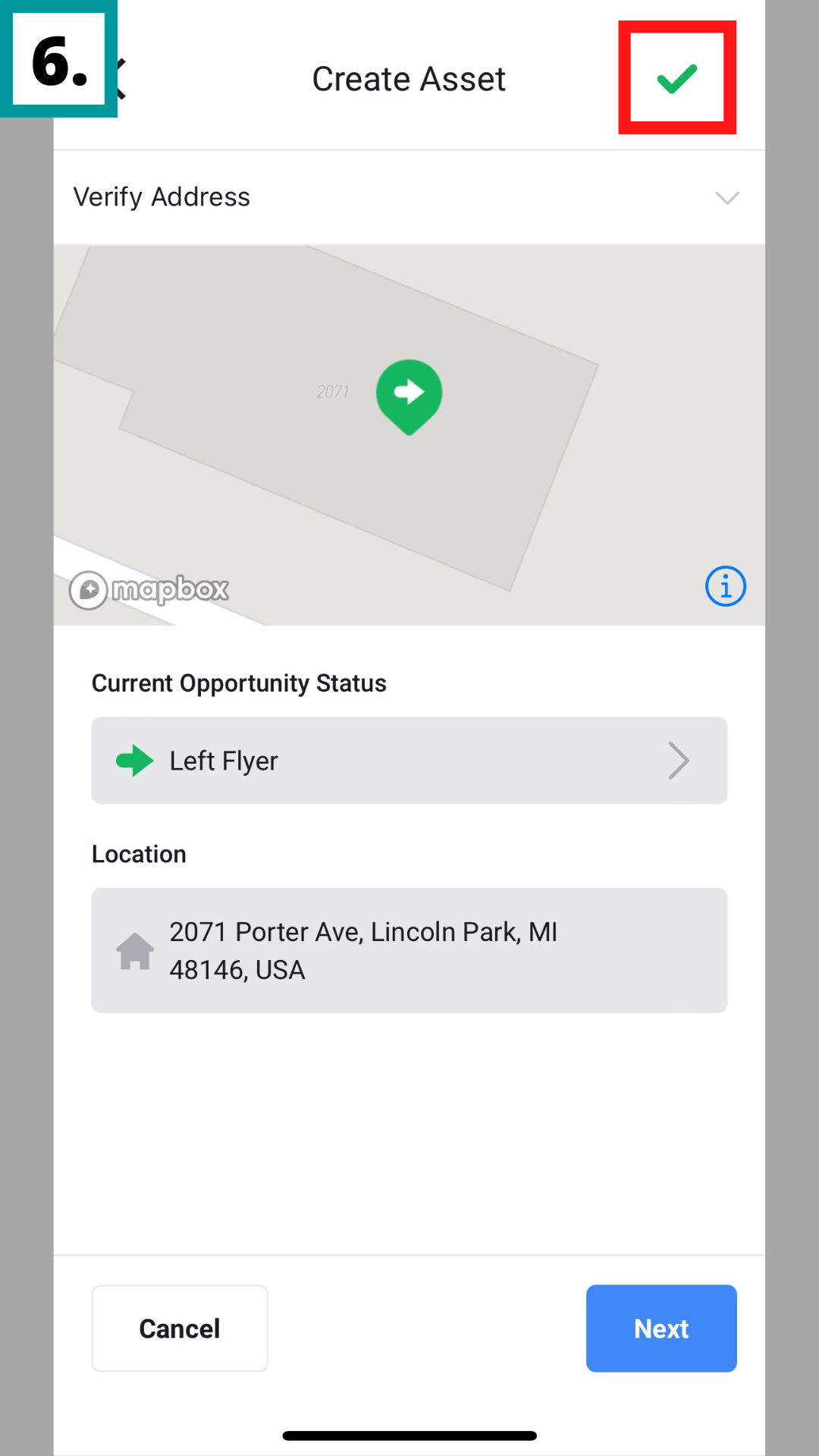
Task: Confirm with the green checkmark
Action: [x=676, y=79]
